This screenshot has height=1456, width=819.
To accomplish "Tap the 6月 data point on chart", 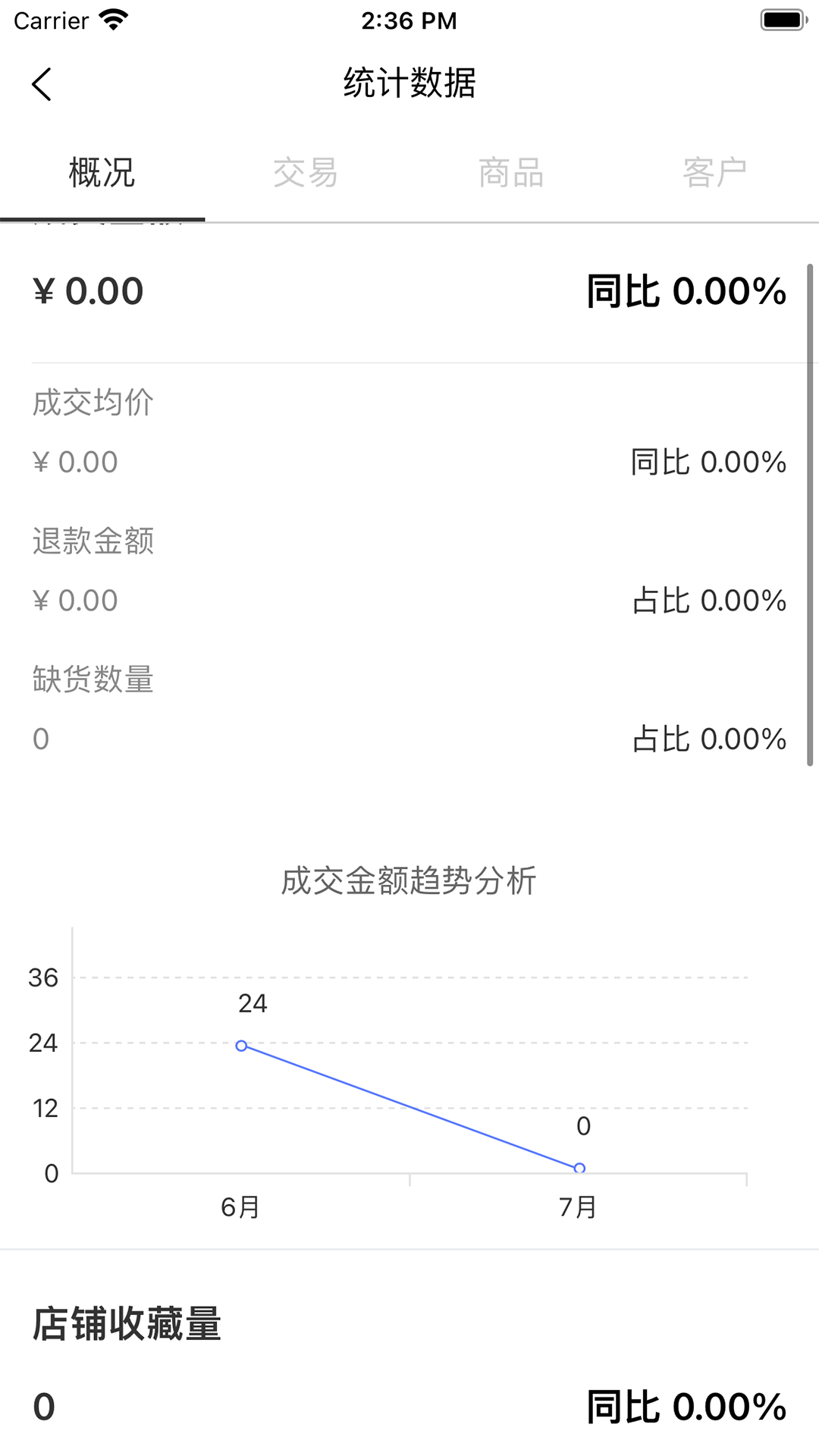I will click(x=241, y=1046).
